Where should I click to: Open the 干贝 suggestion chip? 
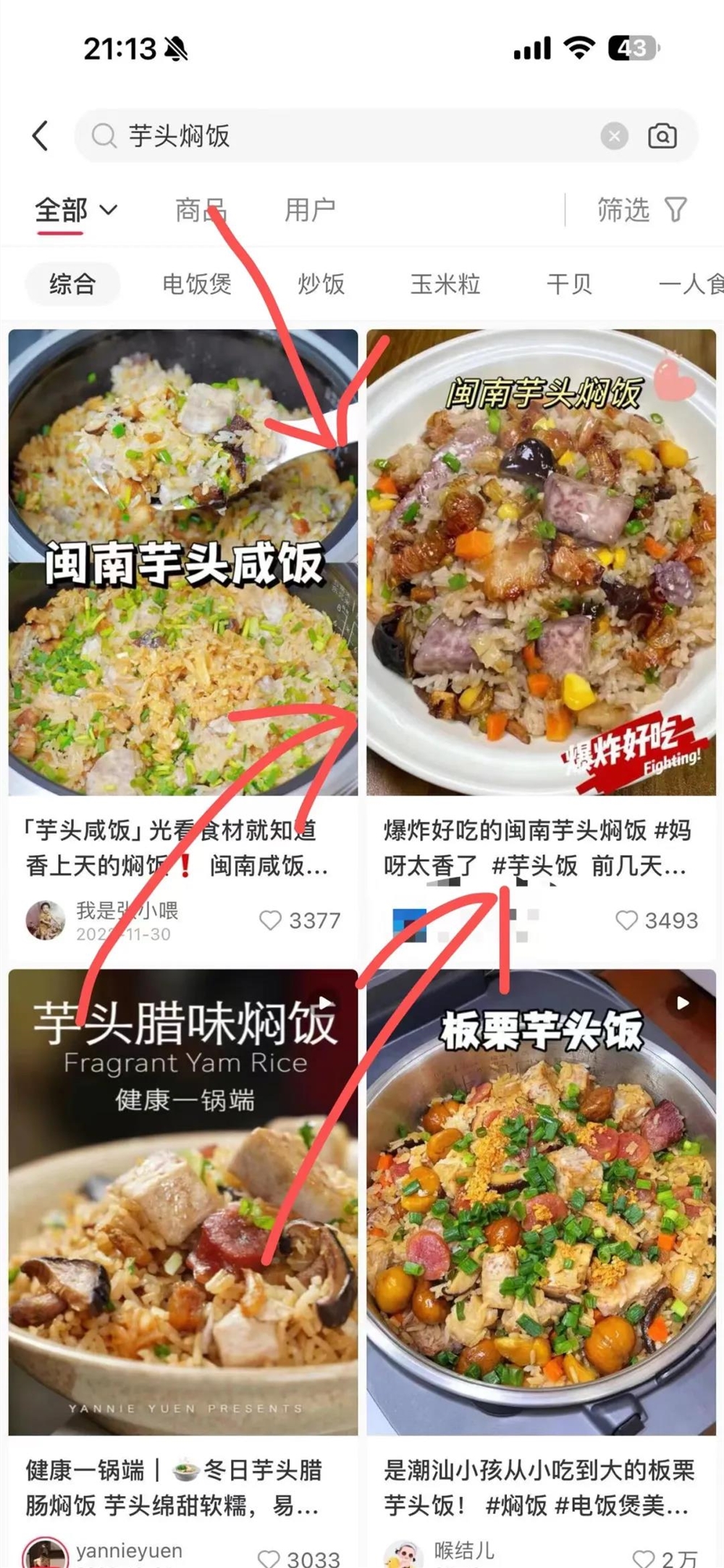[569, 284]
